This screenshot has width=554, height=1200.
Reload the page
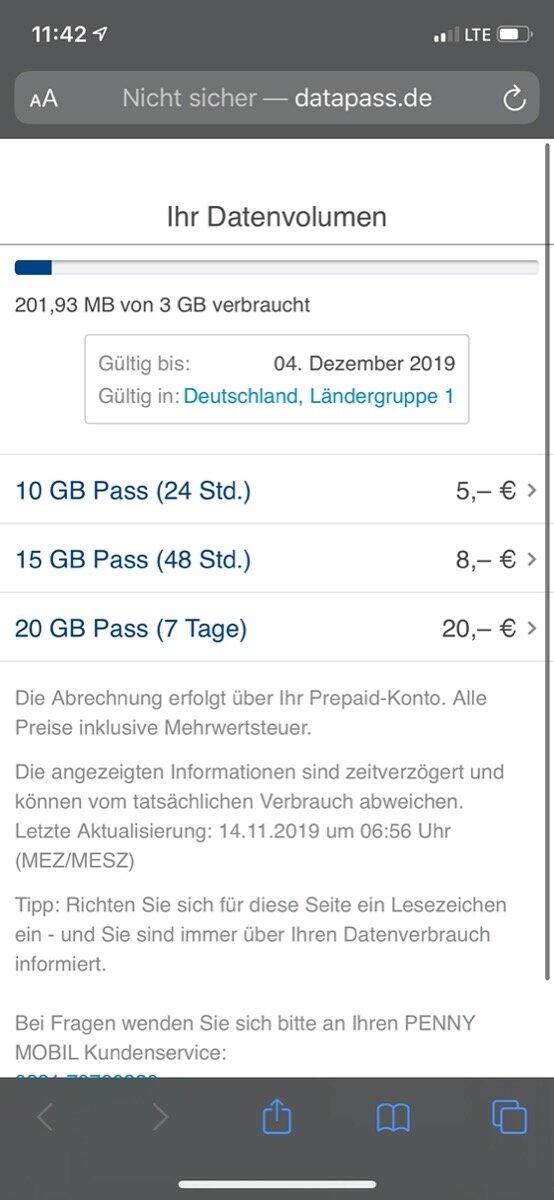[513, 98]
